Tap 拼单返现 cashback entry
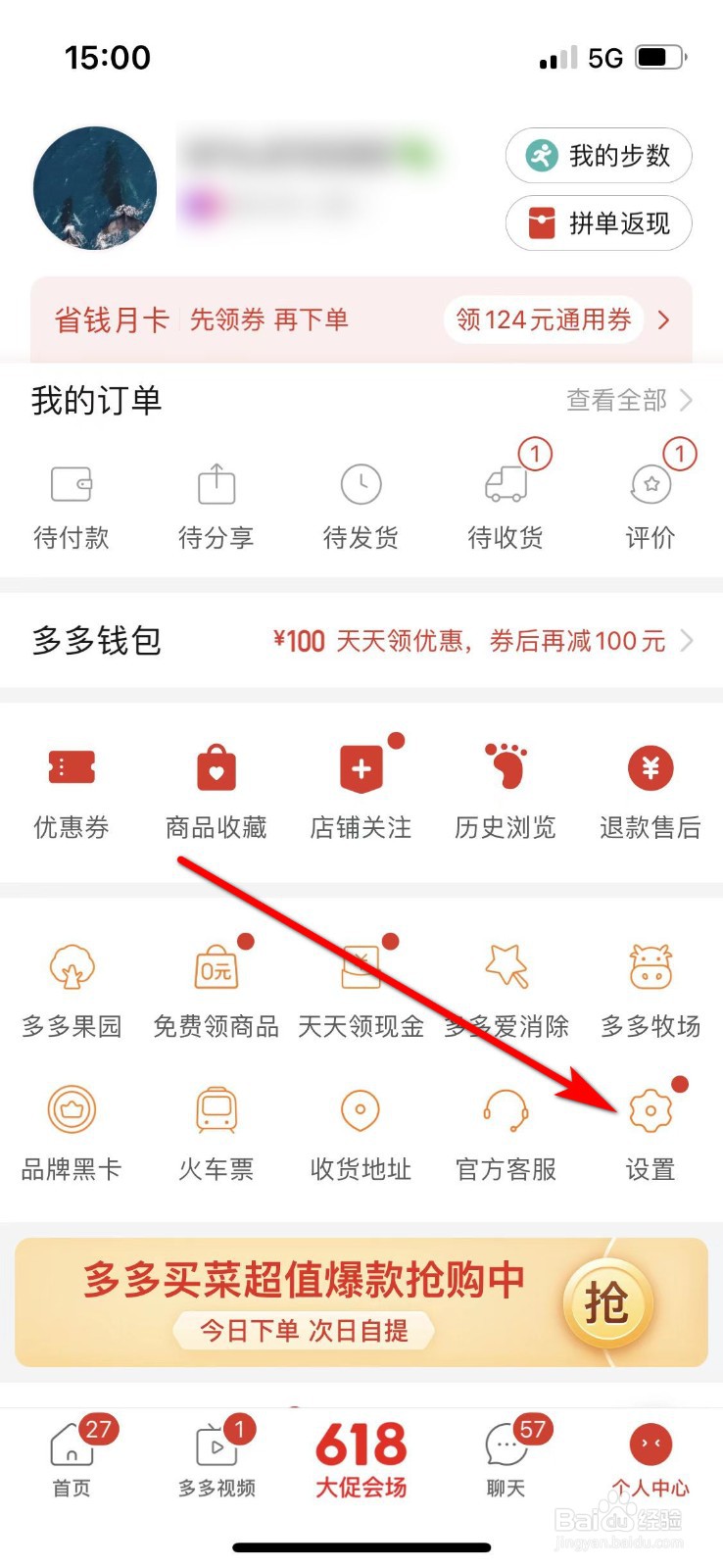This screenshot has height=1568, width=723. [x=599, y=223]
